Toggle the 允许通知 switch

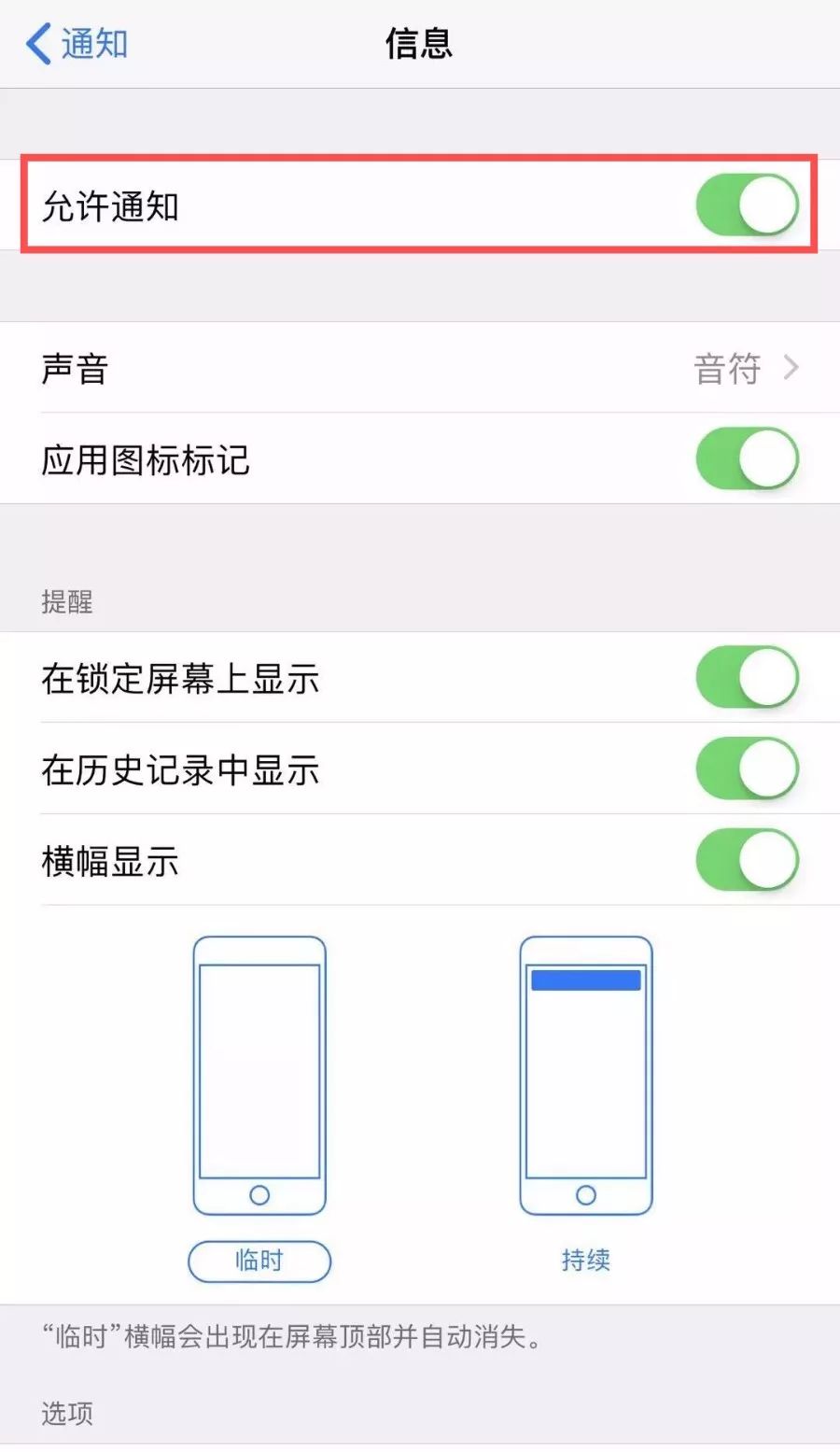click(x=747, y=204)
